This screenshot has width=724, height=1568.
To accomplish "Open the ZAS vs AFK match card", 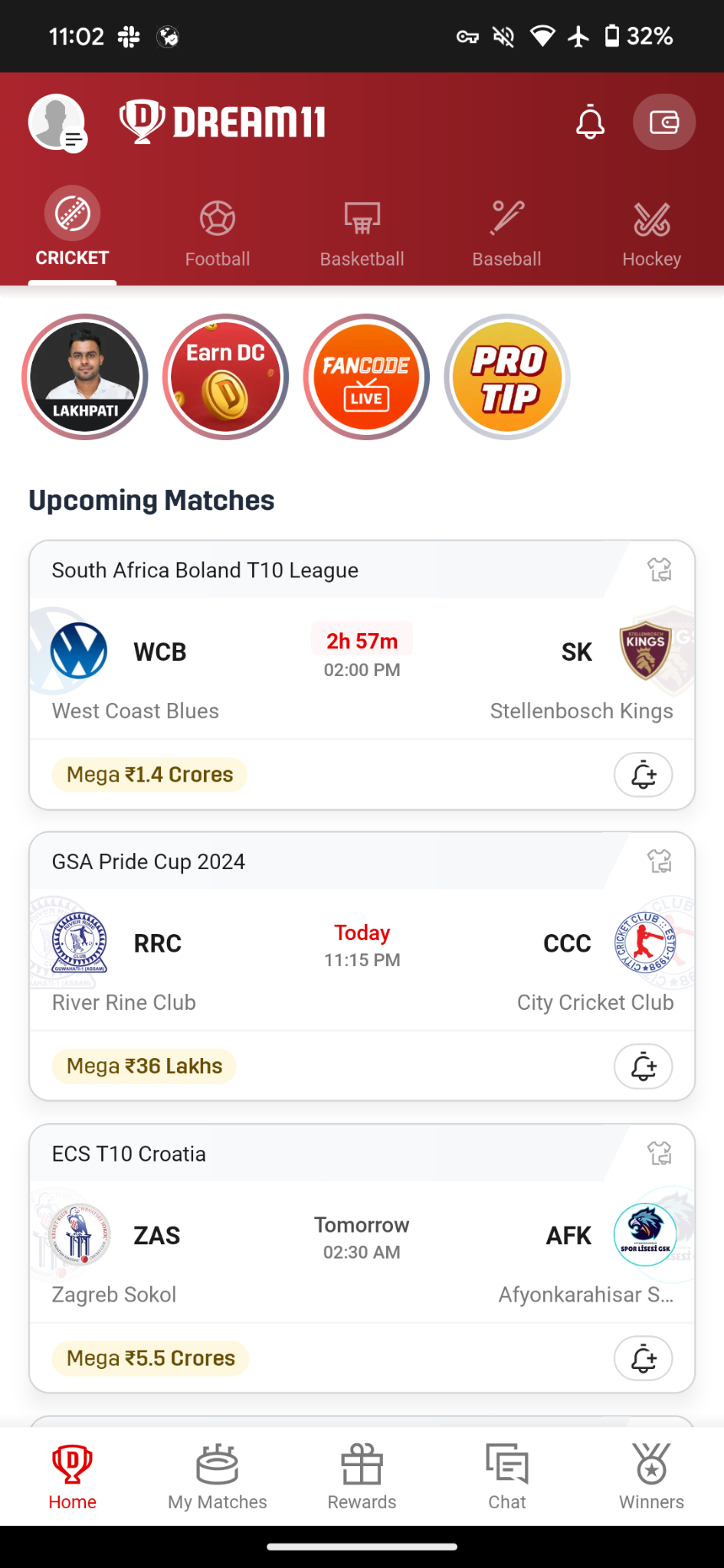I will click(362, 1249).
